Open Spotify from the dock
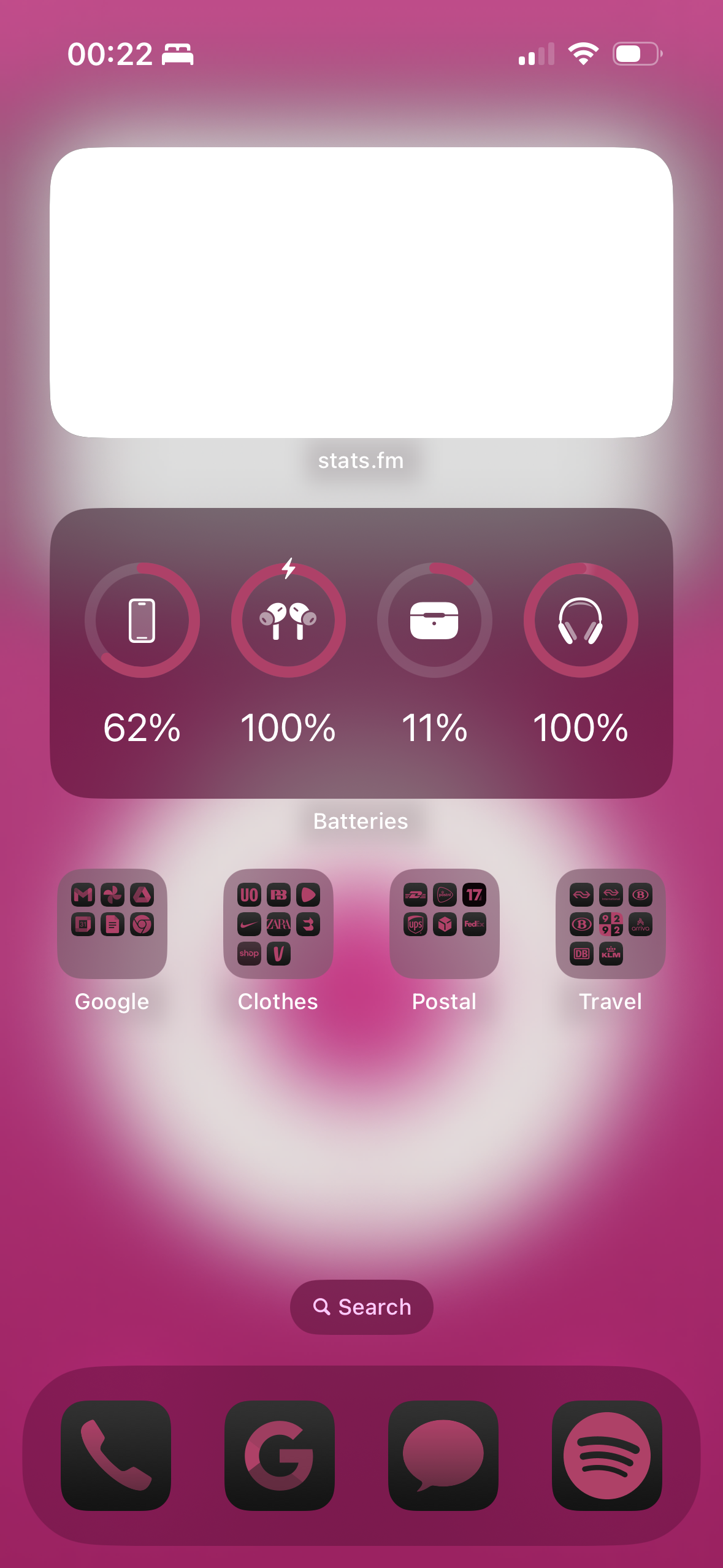Screen dimensions: 723x1568 pyautogui.click(x=607, y=1455)
